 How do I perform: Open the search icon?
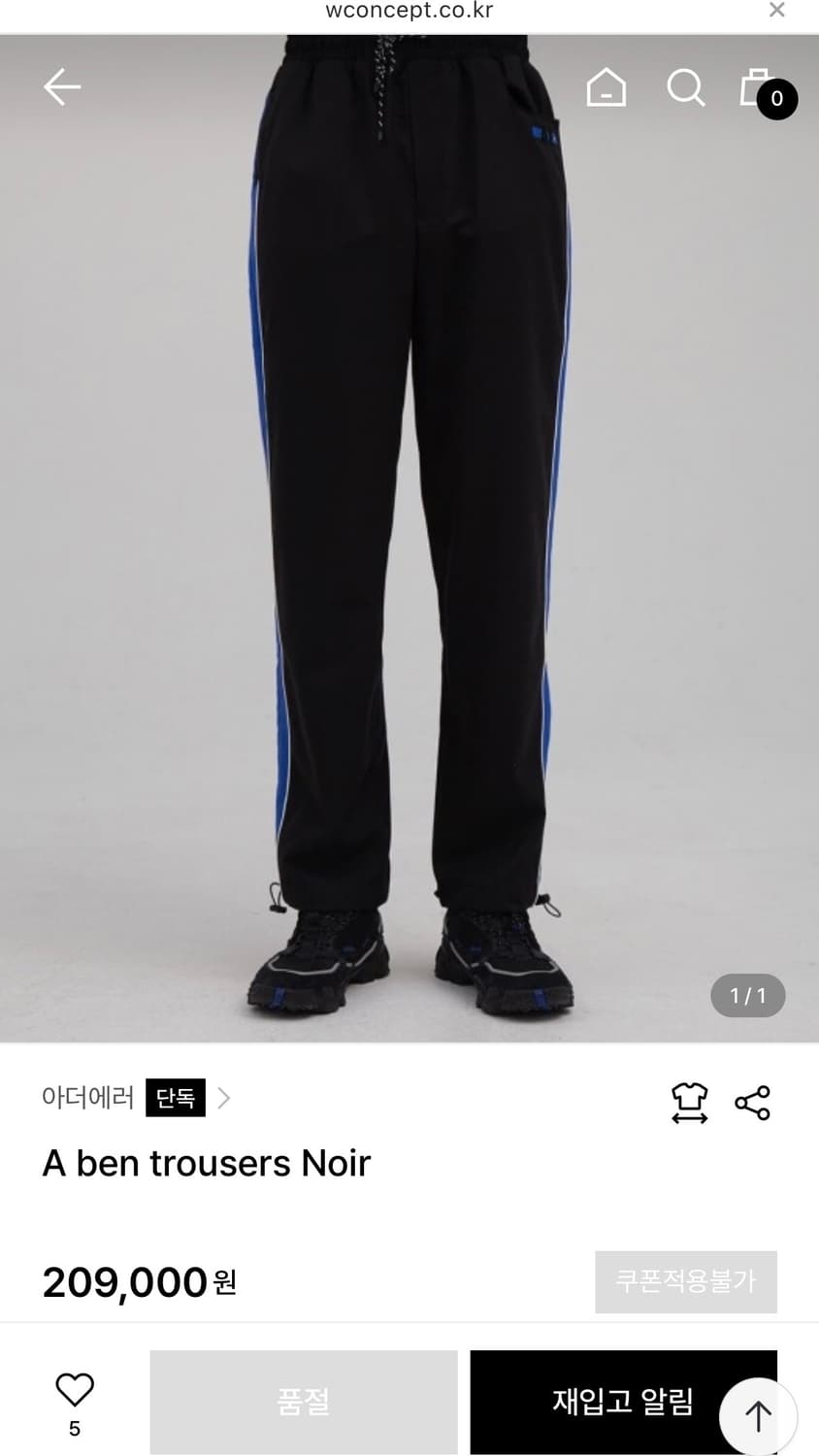[x=685, y=87]
